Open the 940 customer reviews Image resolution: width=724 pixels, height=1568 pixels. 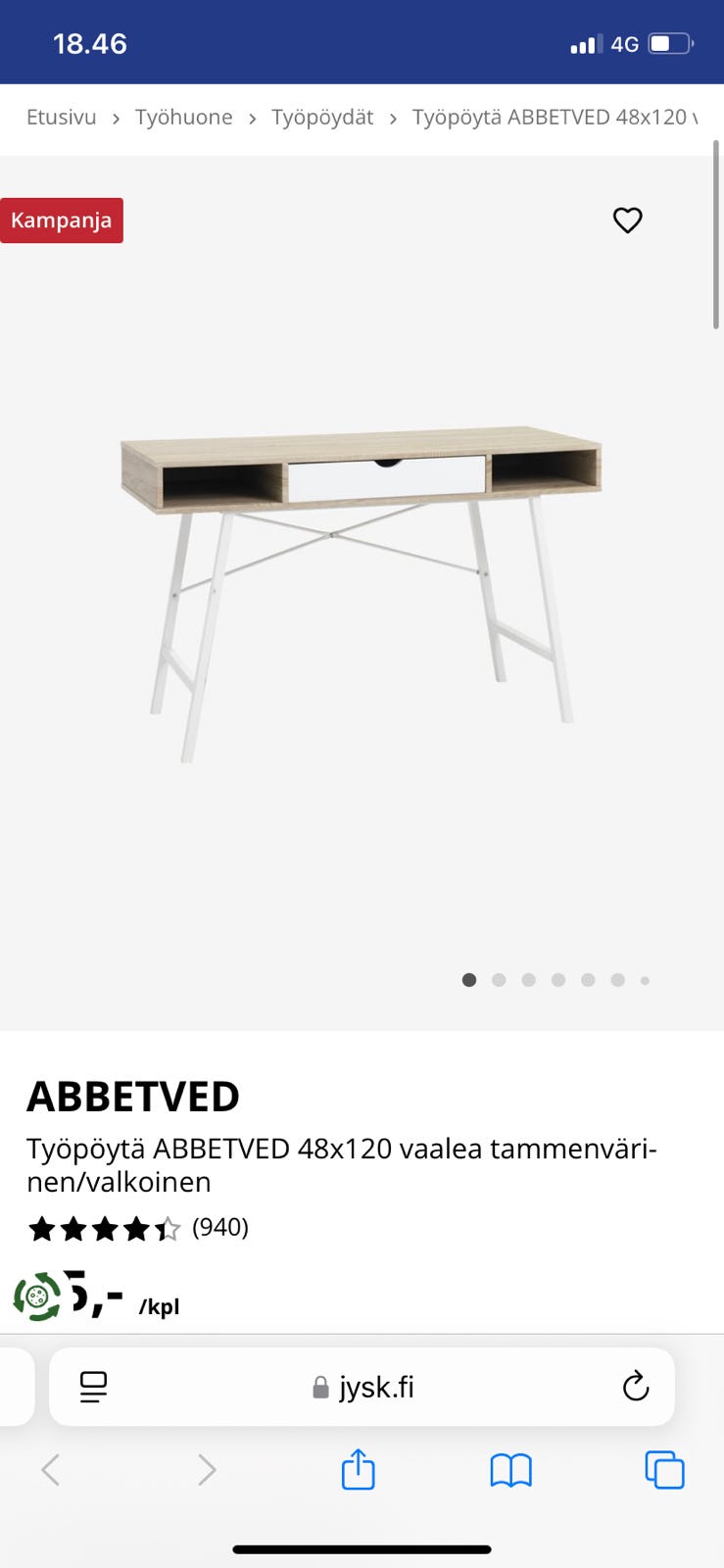click(x=219, y=1227)
